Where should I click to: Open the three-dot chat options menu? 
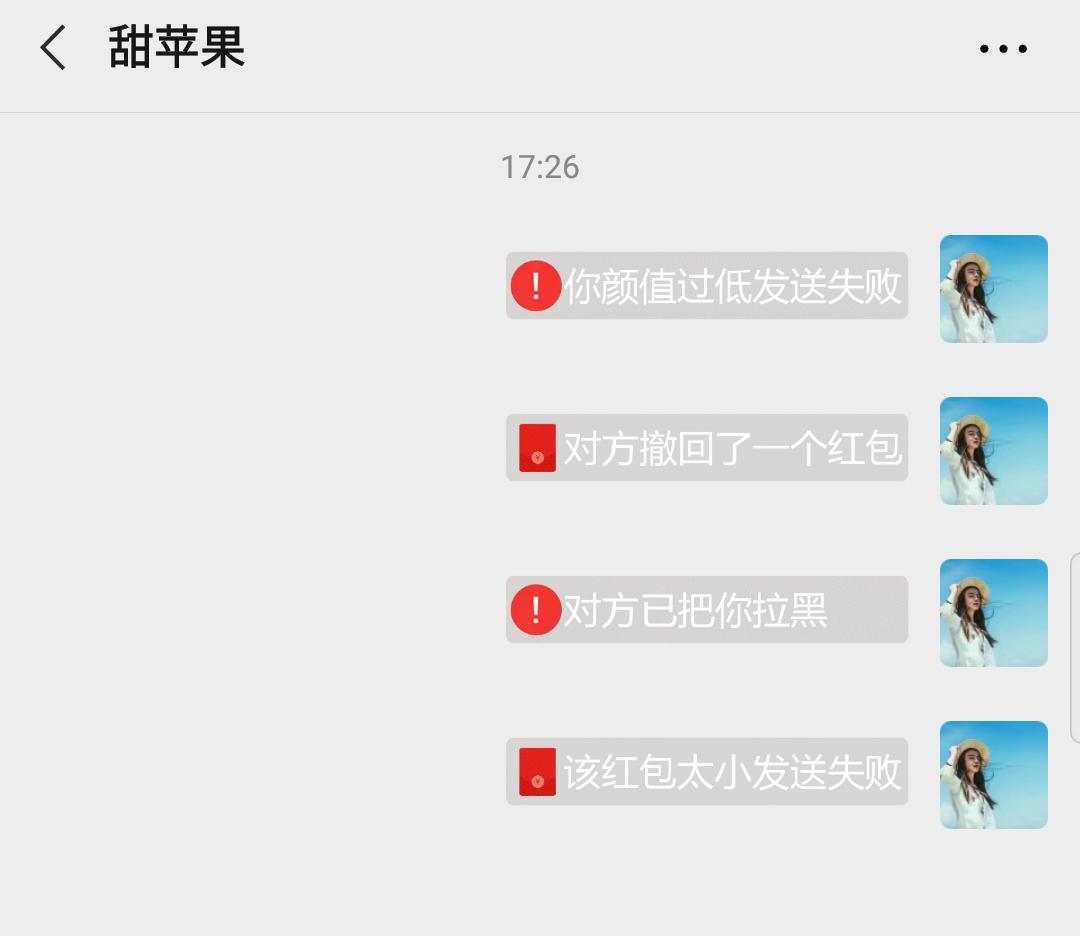[x=1003, y=48]
